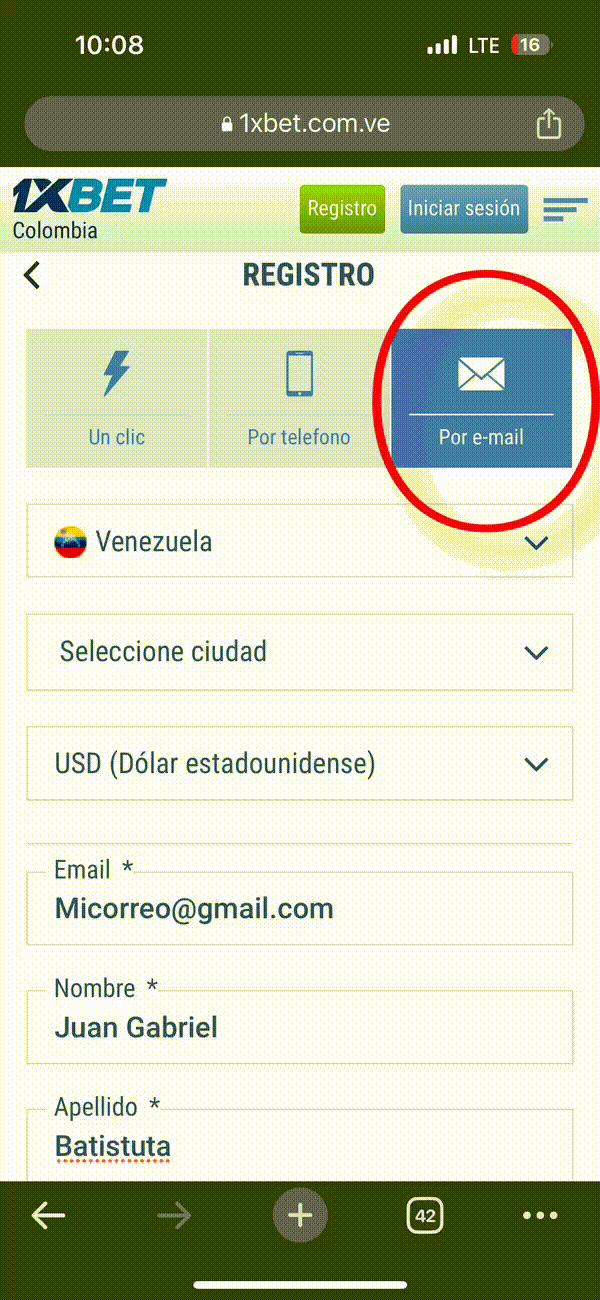Image resolution: width=600 pixels, height=1300 pixels.
Task: Edit the Nombre field
Action: (300, 1027)
